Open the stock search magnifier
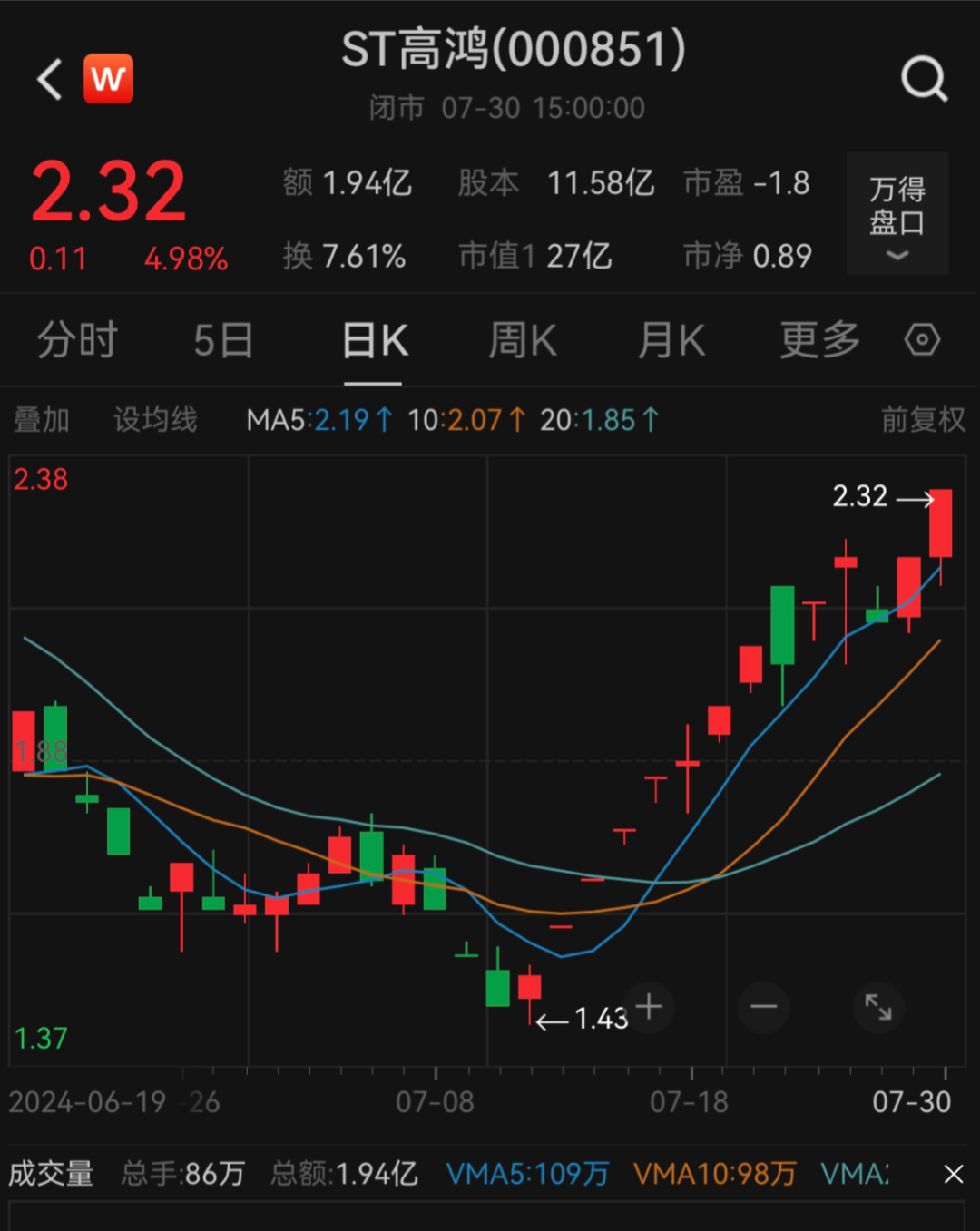Screen dimensions: 980x1231 coord(924,80)
